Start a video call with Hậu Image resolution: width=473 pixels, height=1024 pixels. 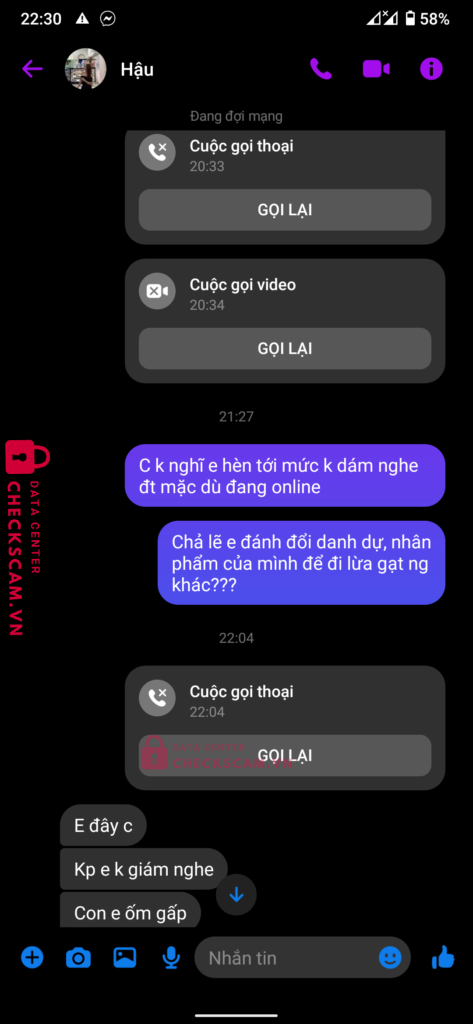coord(376,69)
